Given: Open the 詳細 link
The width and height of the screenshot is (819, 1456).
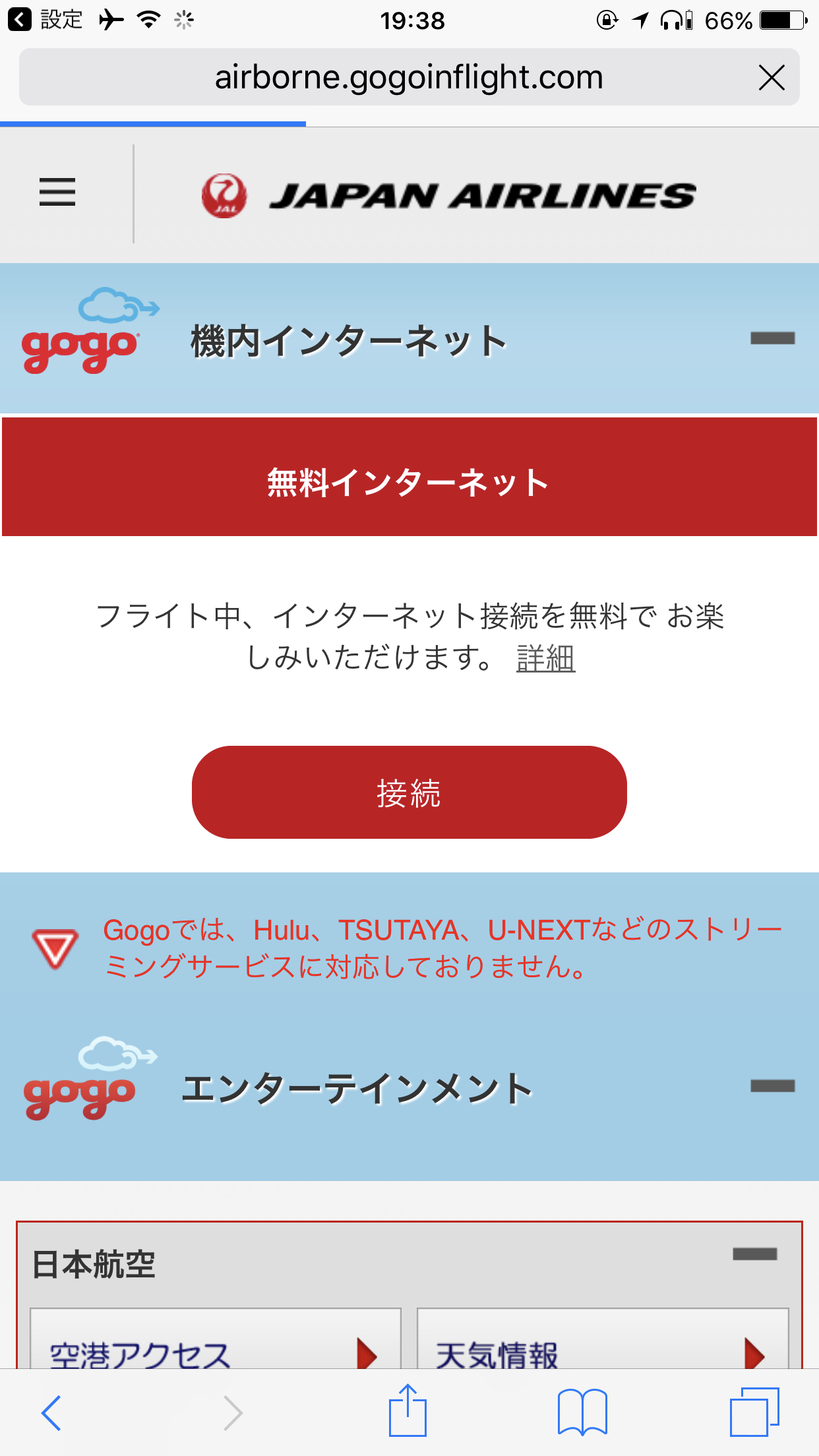Looking at the screenshot, I should (x=545, y=658).
